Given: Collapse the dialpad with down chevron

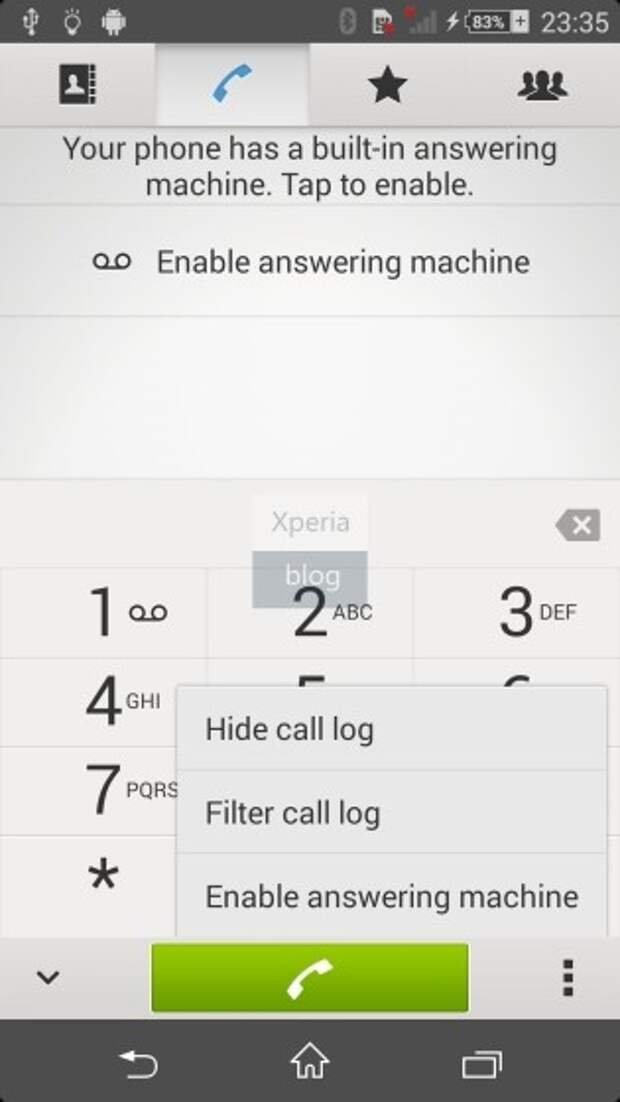Looking at the screenshot, I should click(x=48, y=977).
